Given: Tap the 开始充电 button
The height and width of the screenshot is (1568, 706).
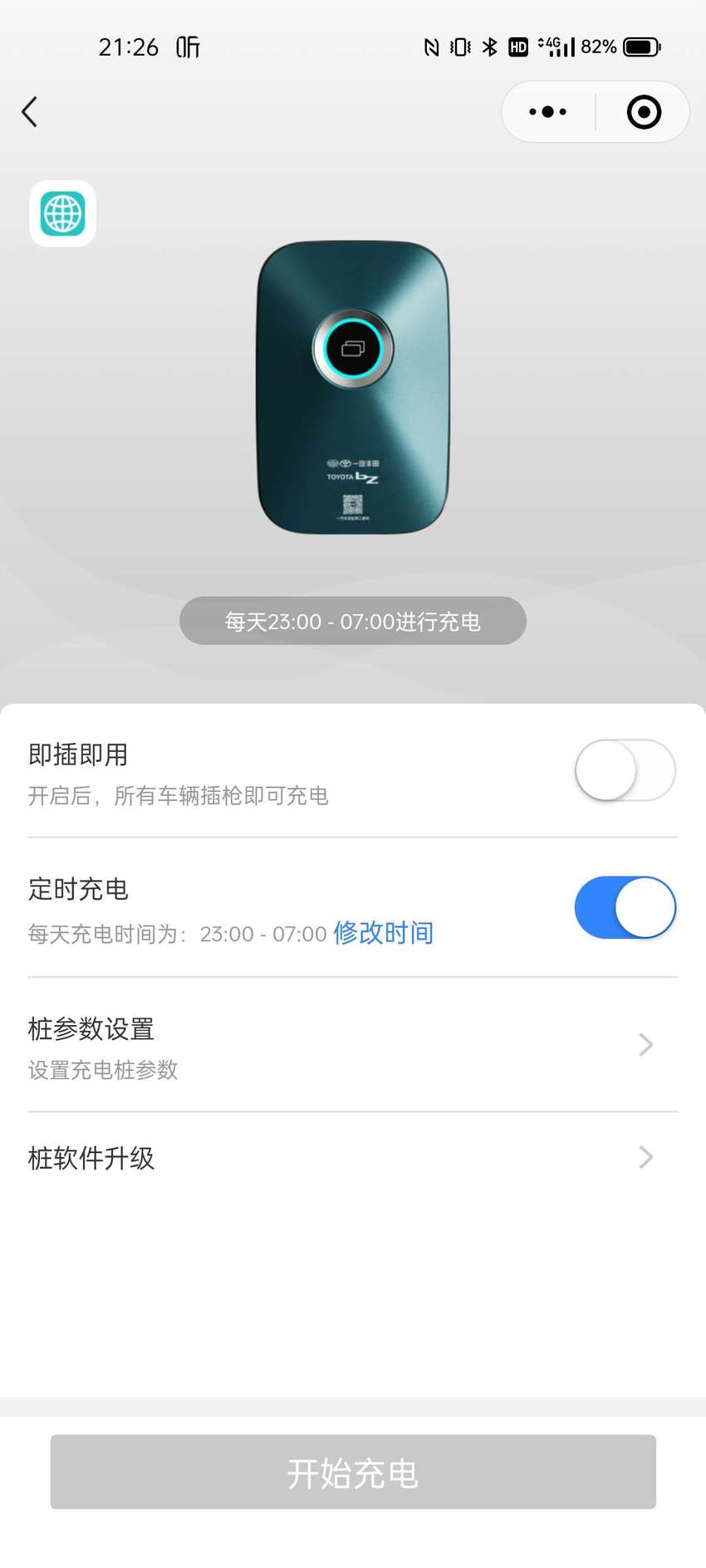Looking at the screenshot, I should (353, 1473).
